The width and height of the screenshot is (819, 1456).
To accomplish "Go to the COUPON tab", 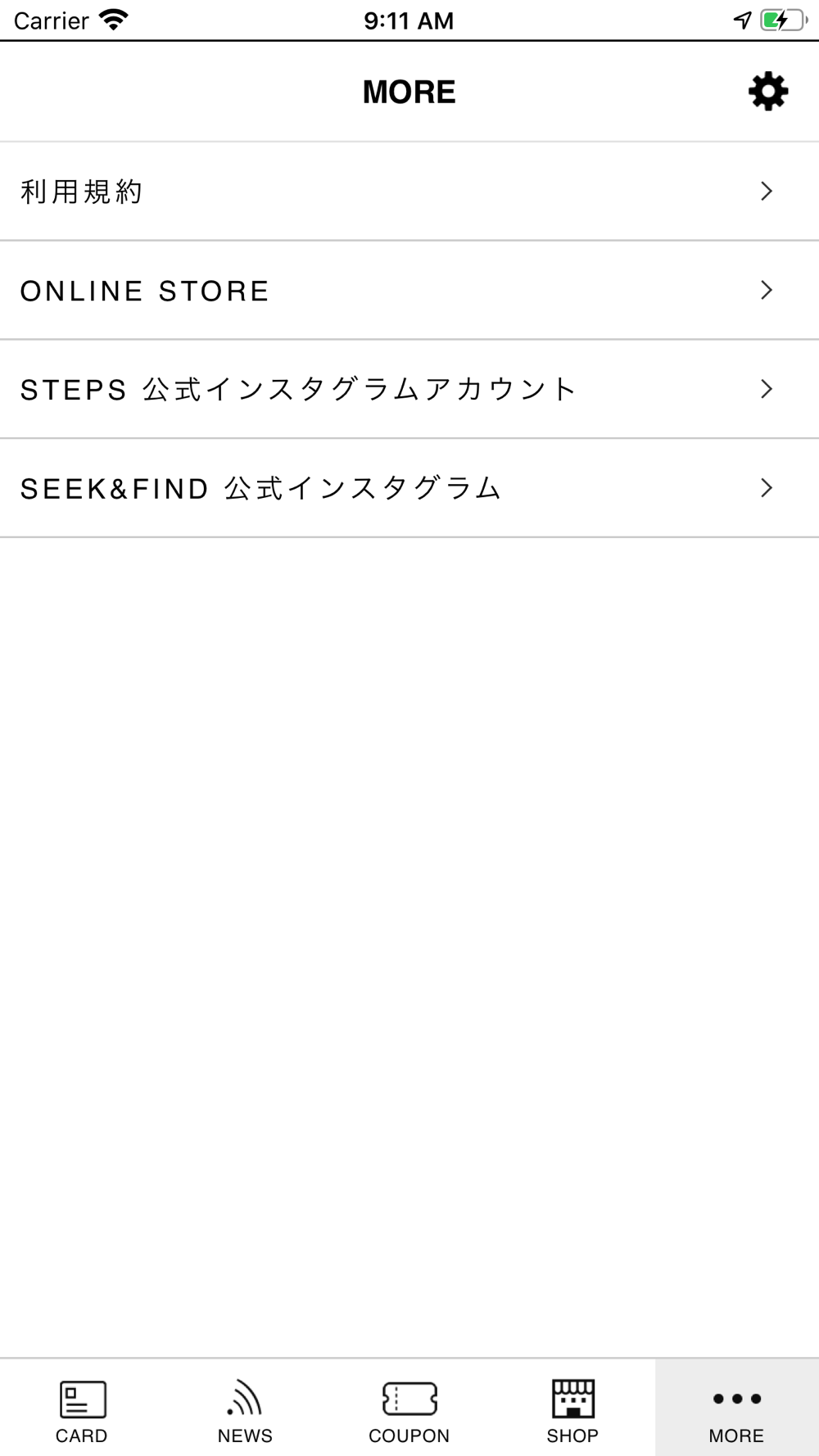I will pos(409,1409).
